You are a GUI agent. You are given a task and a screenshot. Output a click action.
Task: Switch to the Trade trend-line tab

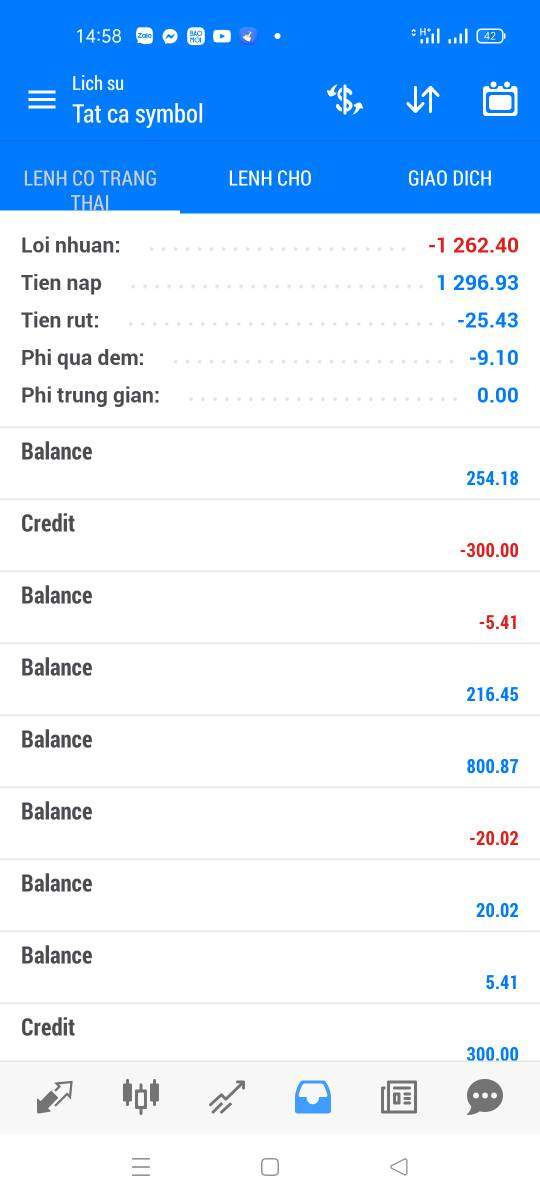pyautogui.click(x=227, y=1097)
